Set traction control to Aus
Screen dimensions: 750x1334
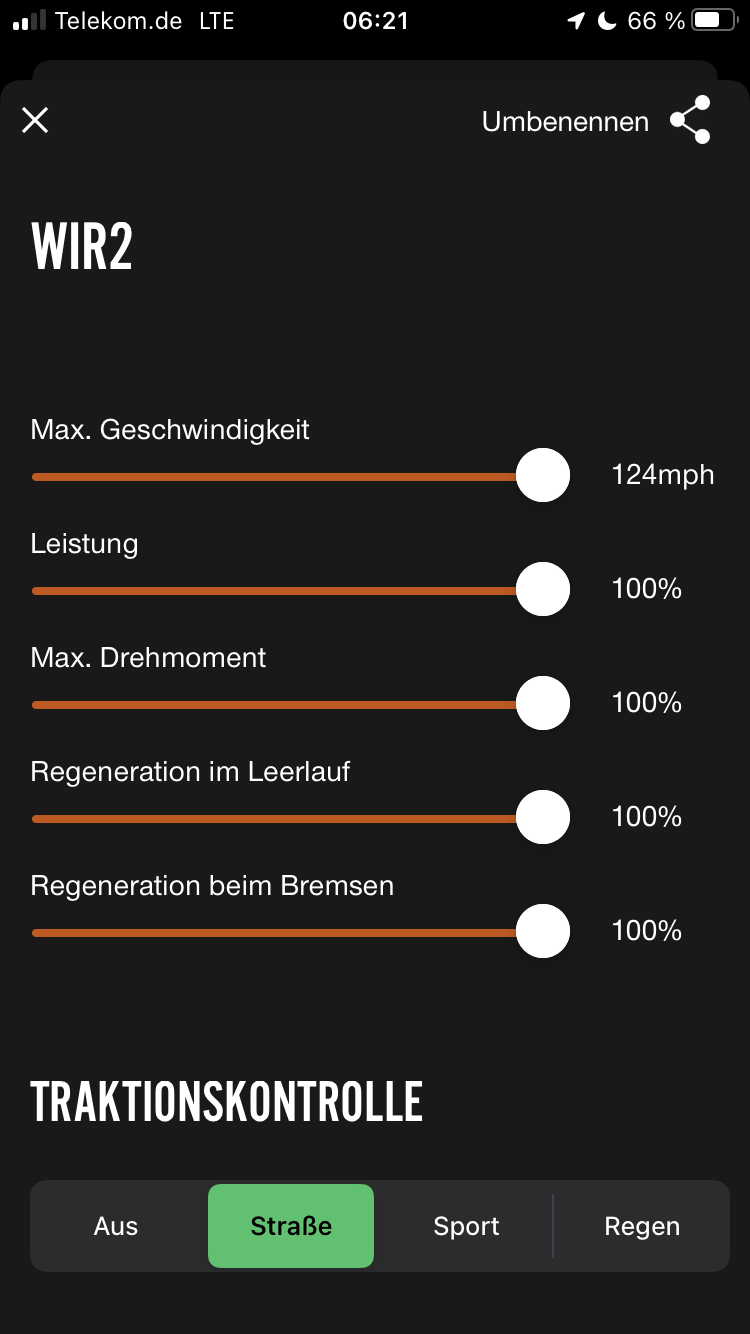pos(116,1226)
